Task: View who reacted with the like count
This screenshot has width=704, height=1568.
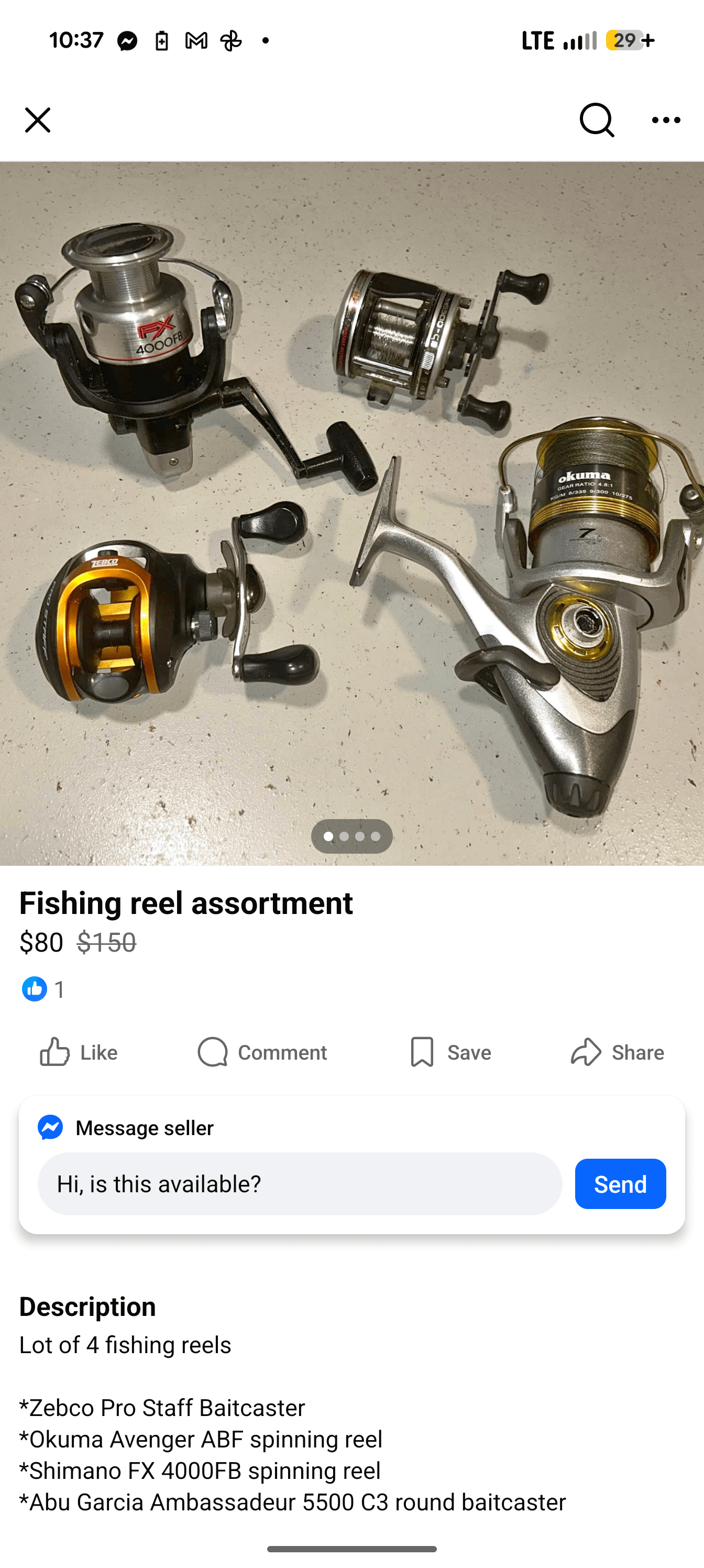Action: (x=42, y=989)
